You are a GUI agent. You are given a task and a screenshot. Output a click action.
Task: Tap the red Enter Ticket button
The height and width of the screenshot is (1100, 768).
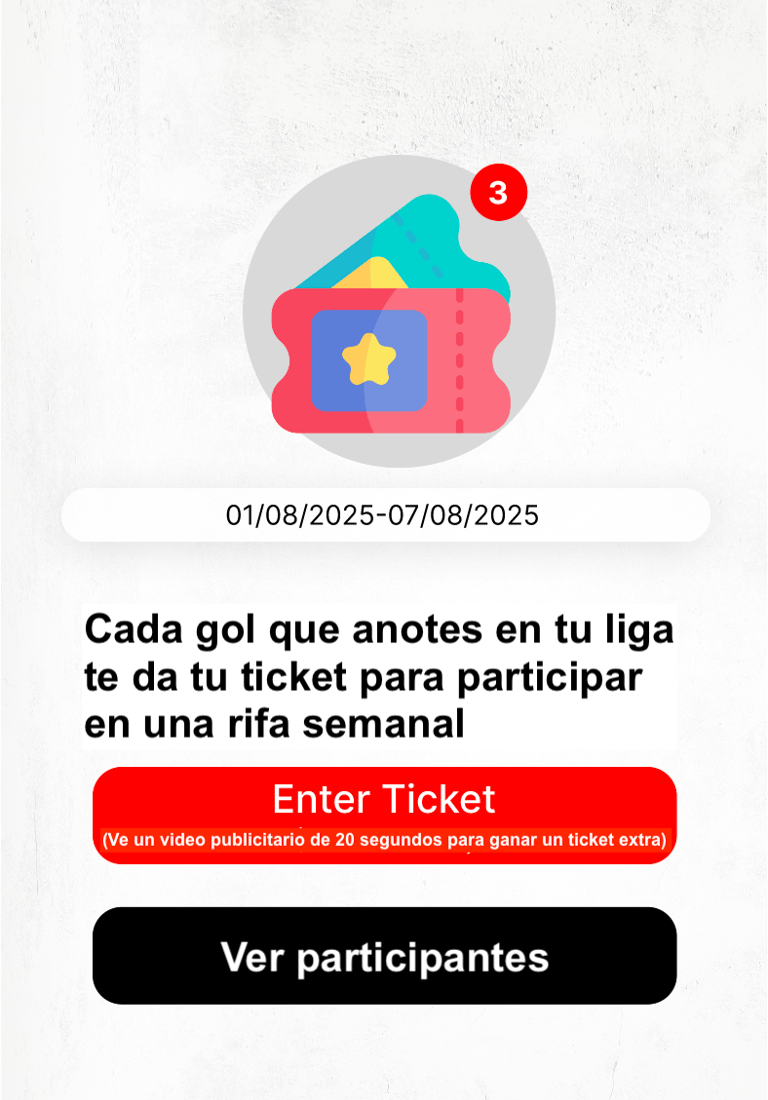(x=384, y=814)
